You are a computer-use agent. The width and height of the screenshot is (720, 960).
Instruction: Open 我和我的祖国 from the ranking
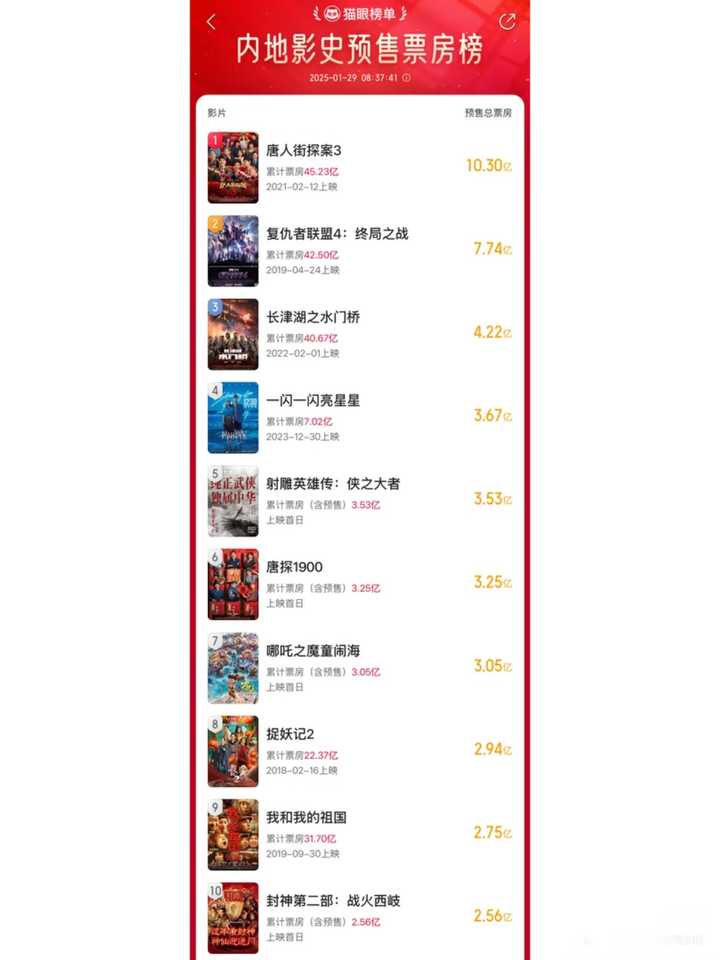coord(360,834)
